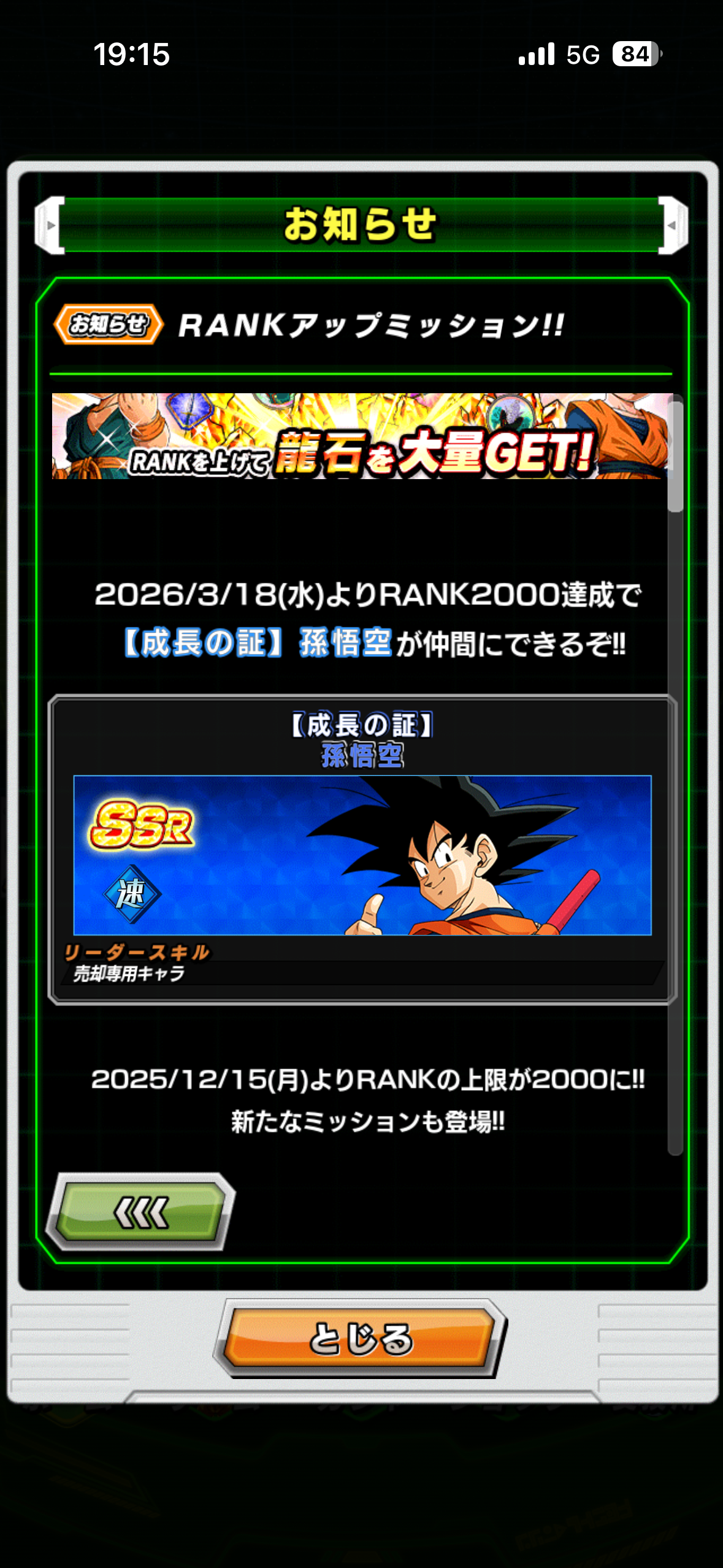The height and width of the screenshot is (1568, 723).
Task: Go back with the green arrows button
Action: tap(141, 1212)
